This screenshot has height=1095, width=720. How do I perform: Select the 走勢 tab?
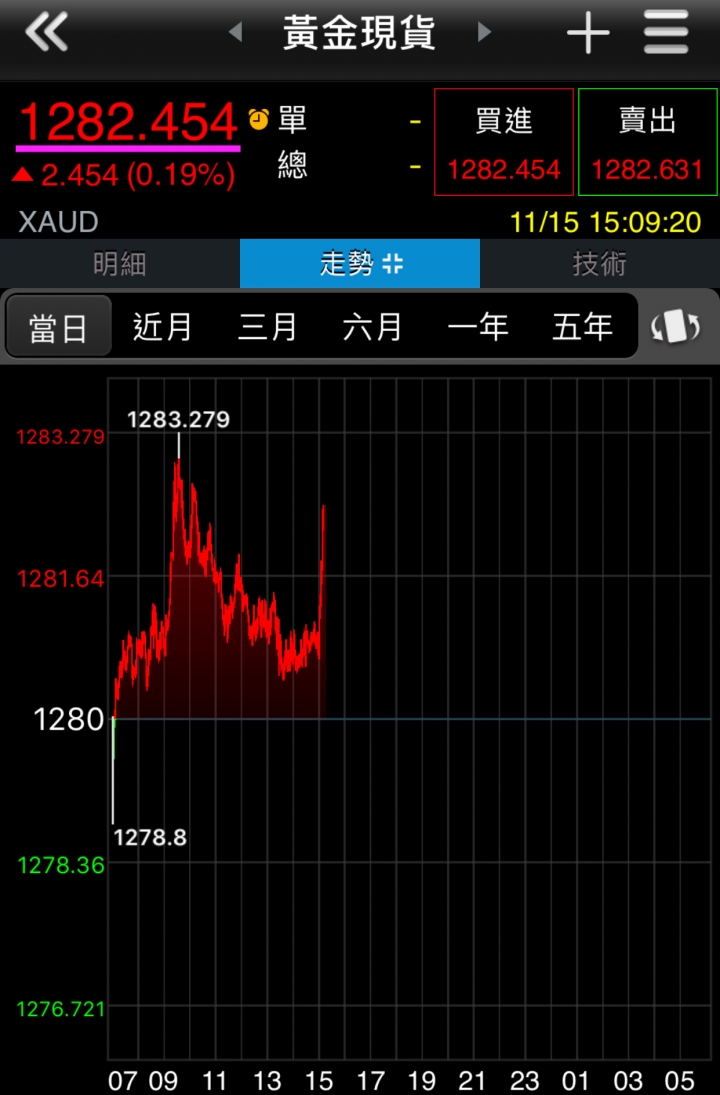click(360, 264)
